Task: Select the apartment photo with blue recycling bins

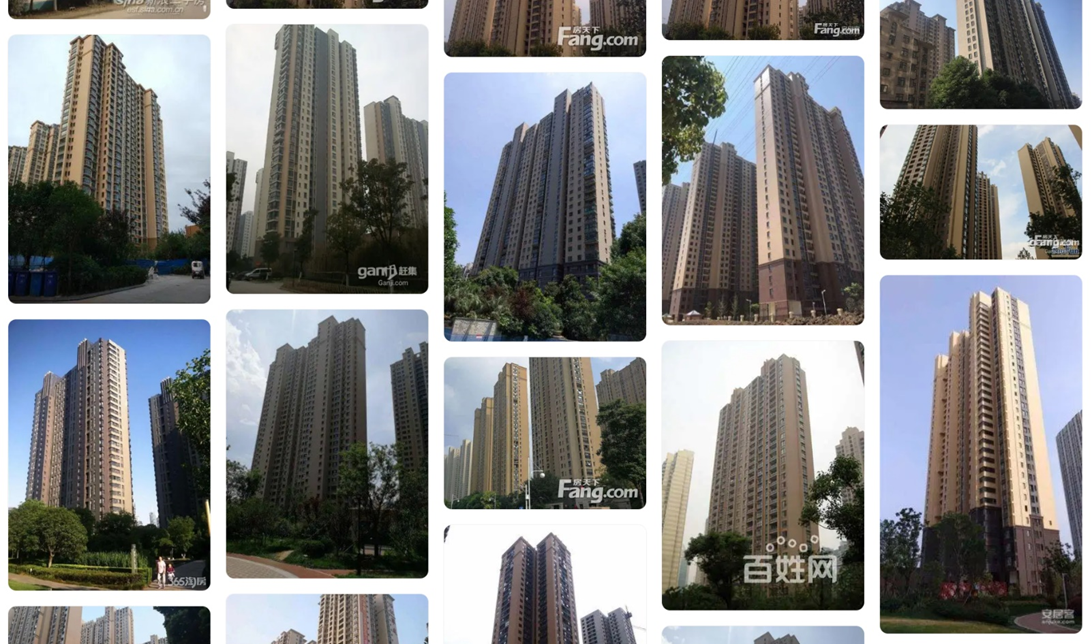Action: click(x=109, y=169)
